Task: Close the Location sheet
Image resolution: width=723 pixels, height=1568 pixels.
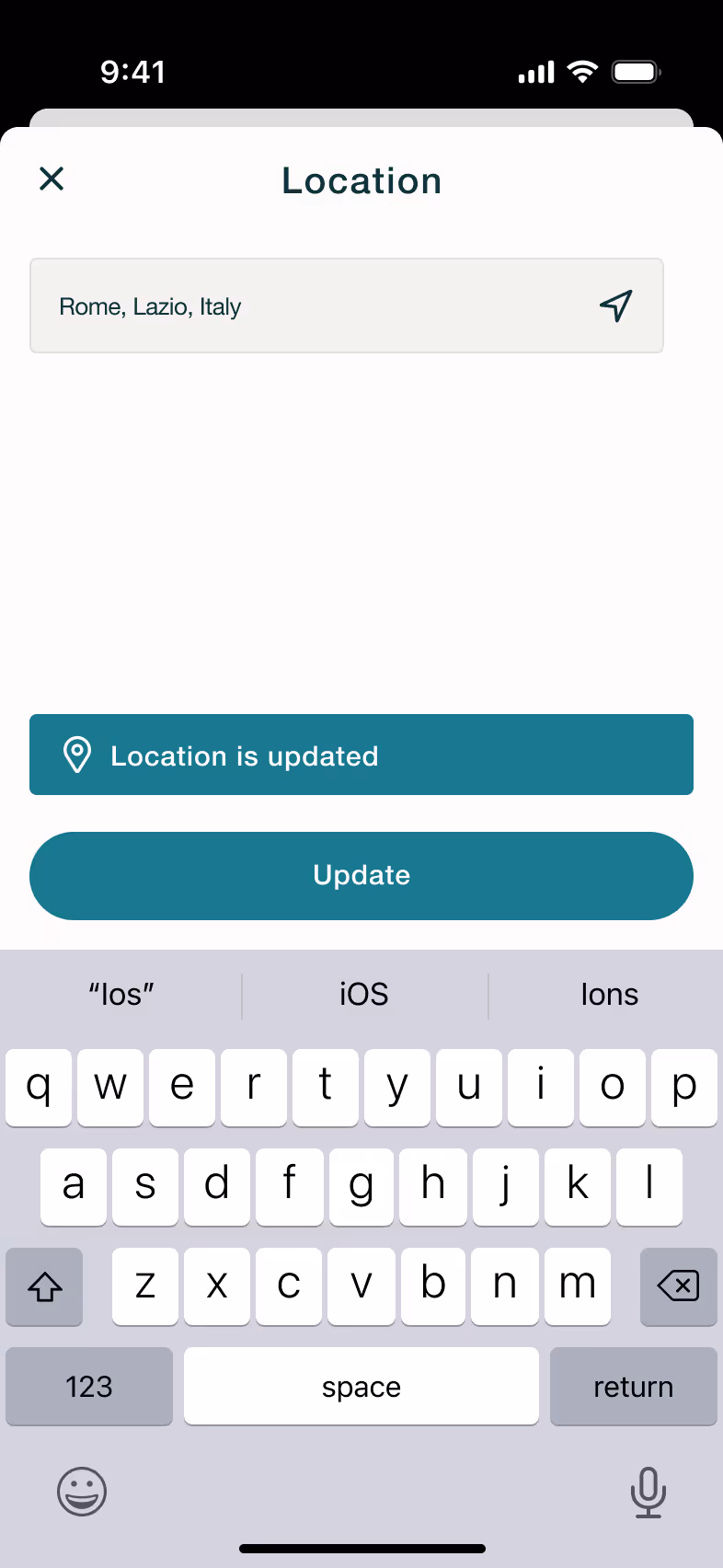Action: pos(52,179)
